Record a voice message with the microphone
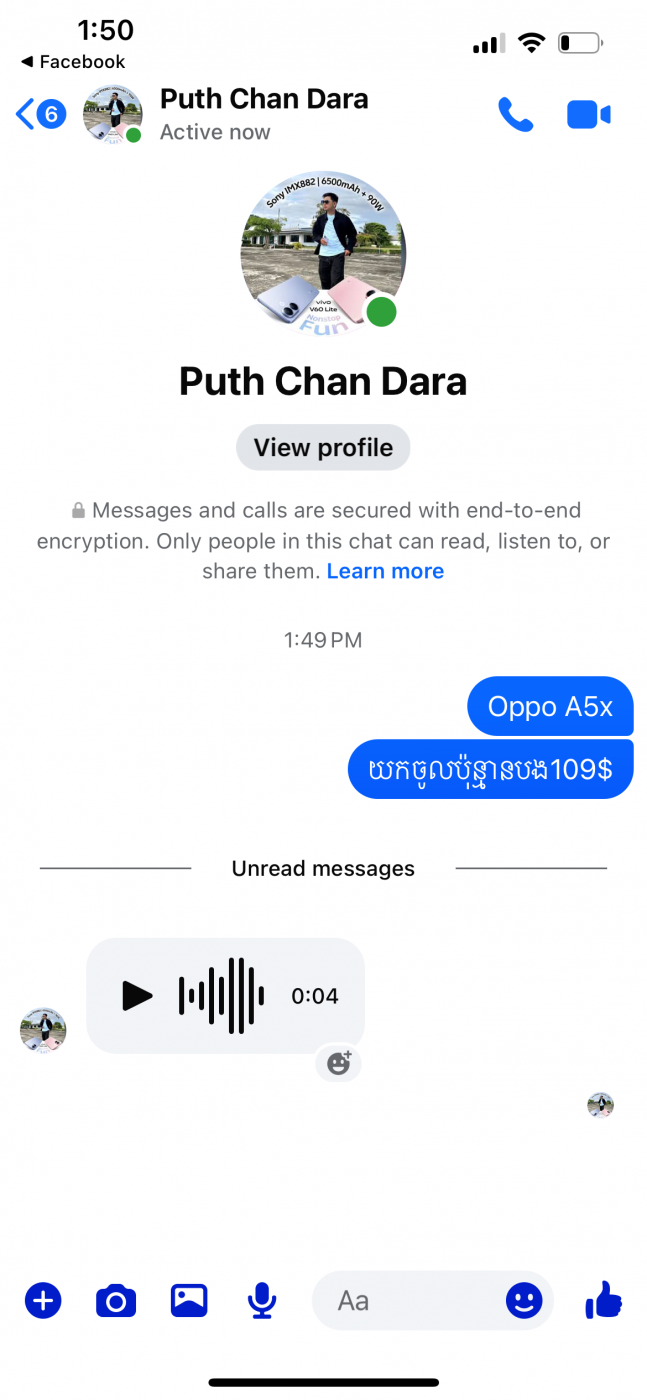This screenshot has width=647, height=1400. (x=262, y=1301)
